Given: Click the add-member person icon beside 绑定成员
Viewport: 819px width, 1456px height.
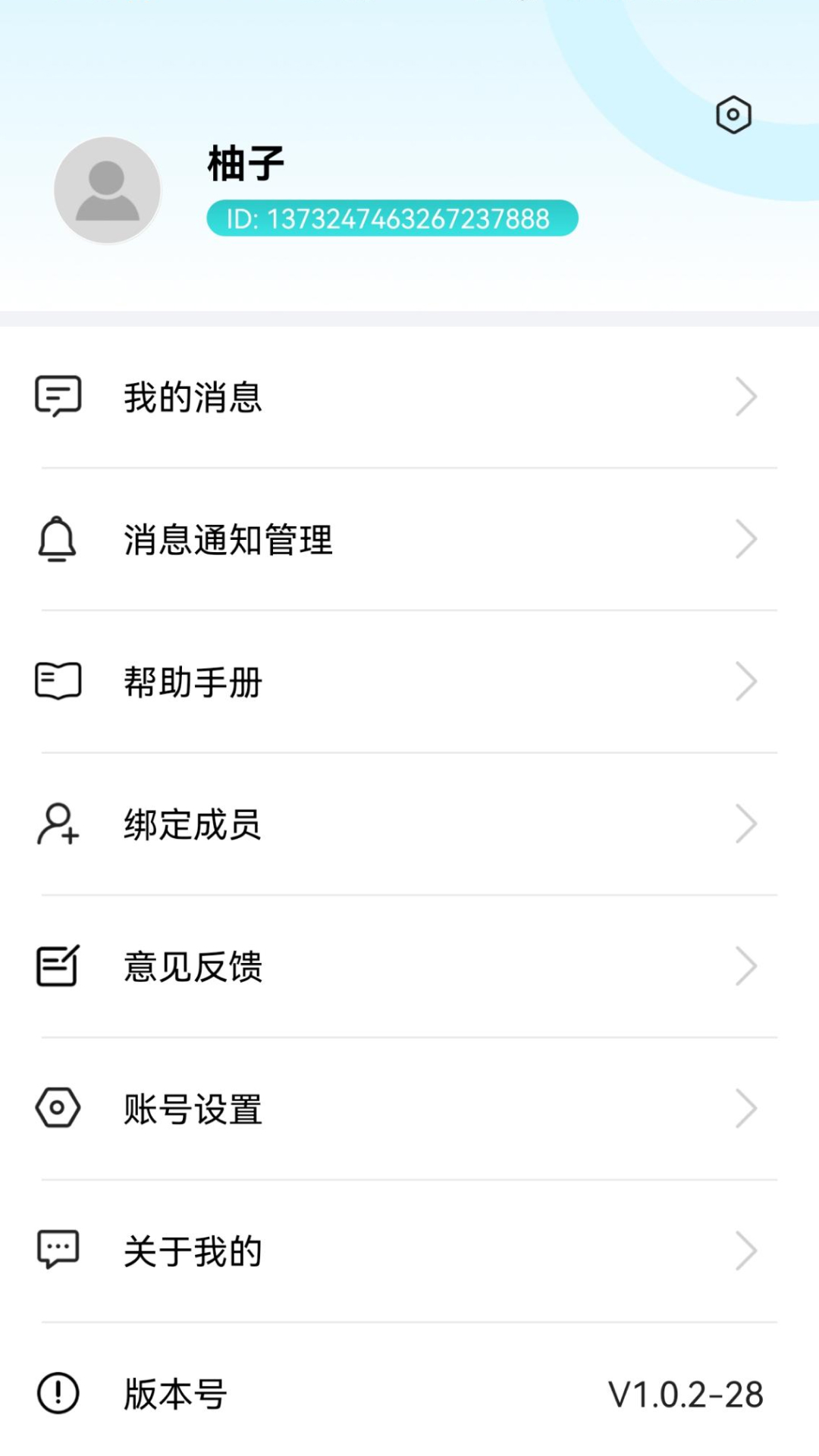Looking at the screenshot, I should [x=57, y=824].
